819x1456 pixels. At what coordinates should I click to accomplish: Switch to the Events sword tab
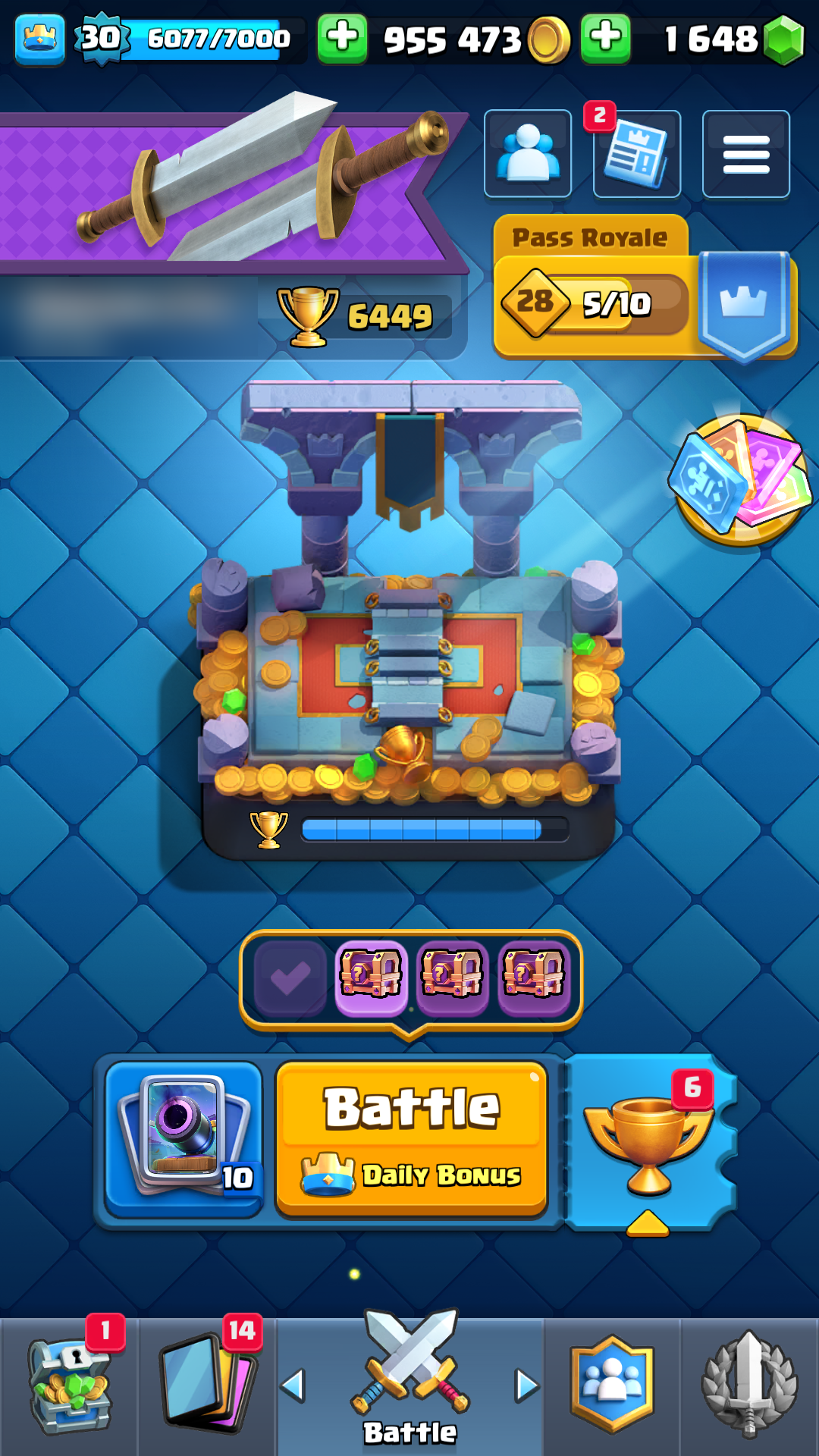coord(750,1386)
